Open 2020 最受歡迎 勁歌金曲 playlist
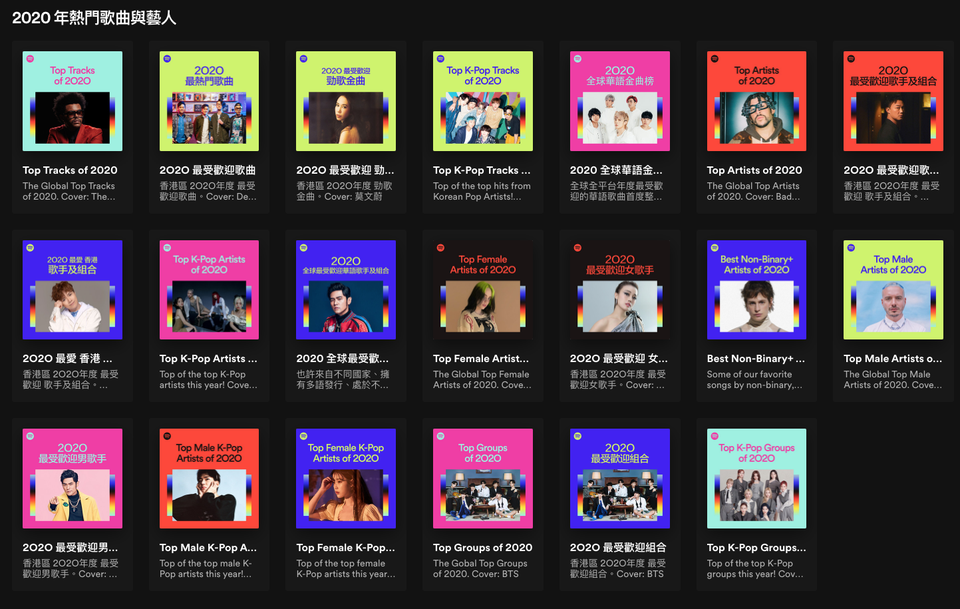The image size is (960, 609). tap(346, 101)
